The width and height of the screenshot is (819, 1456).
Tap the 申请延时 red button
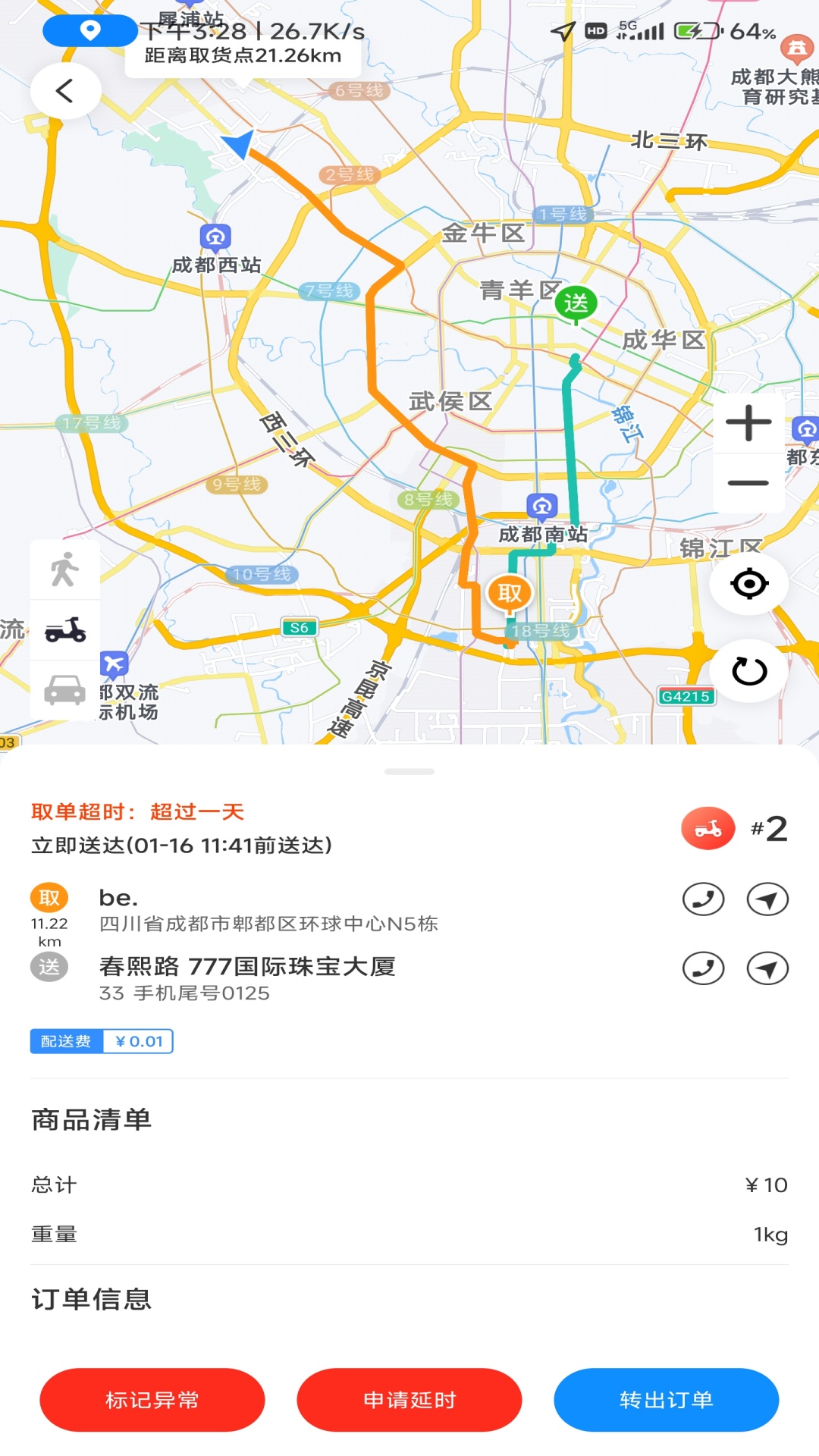[x=408, y=1400]
